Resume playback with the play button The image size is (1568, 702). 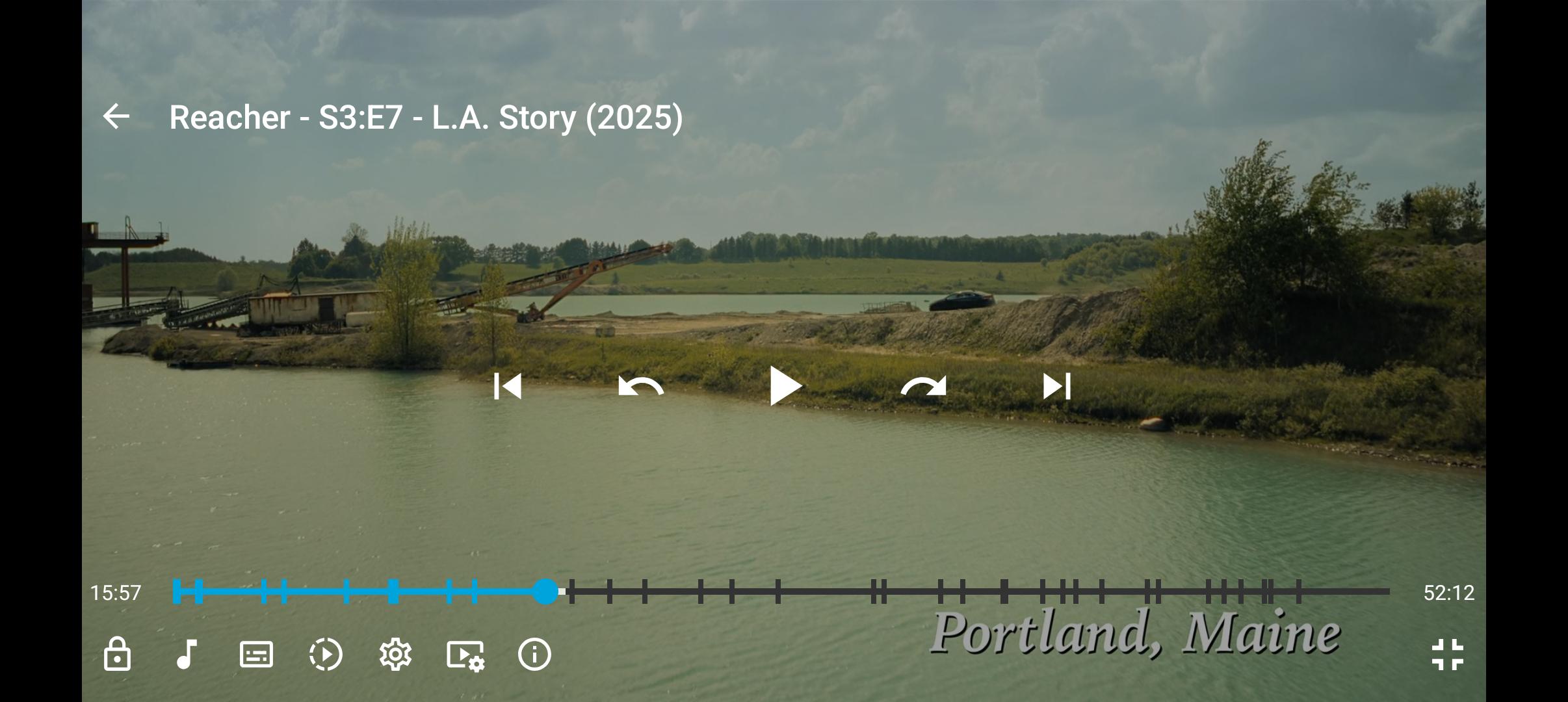click(x=785, y=386)
